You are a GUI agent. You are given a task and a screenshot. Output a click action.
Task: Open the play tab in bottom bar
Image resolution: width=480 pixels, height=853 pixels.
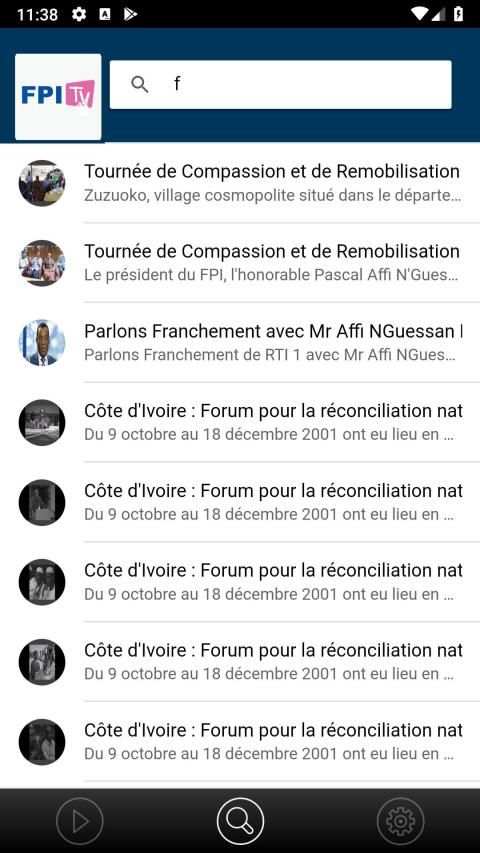(x=79, y=821)
